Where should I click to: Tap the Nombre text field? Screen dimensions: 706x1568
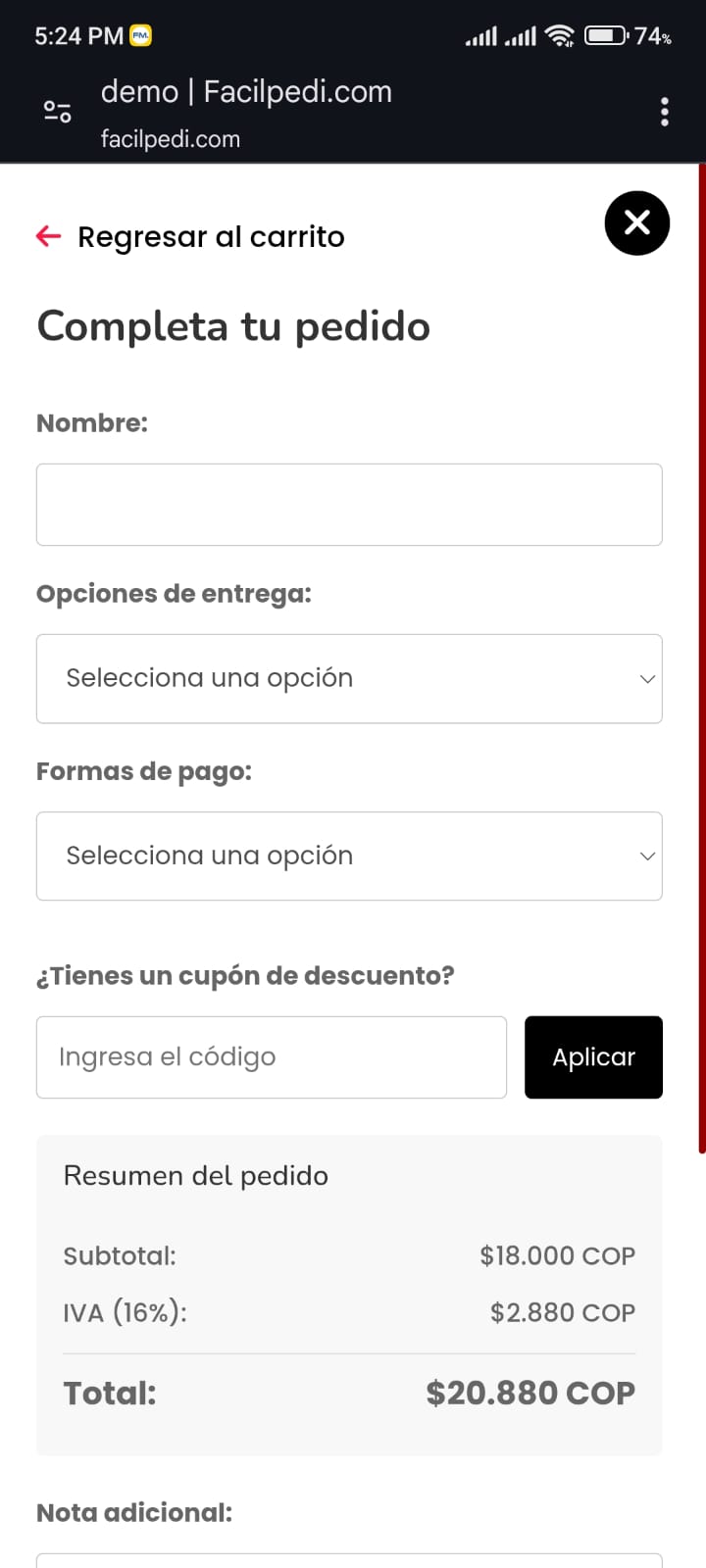[x=349, y=505]
